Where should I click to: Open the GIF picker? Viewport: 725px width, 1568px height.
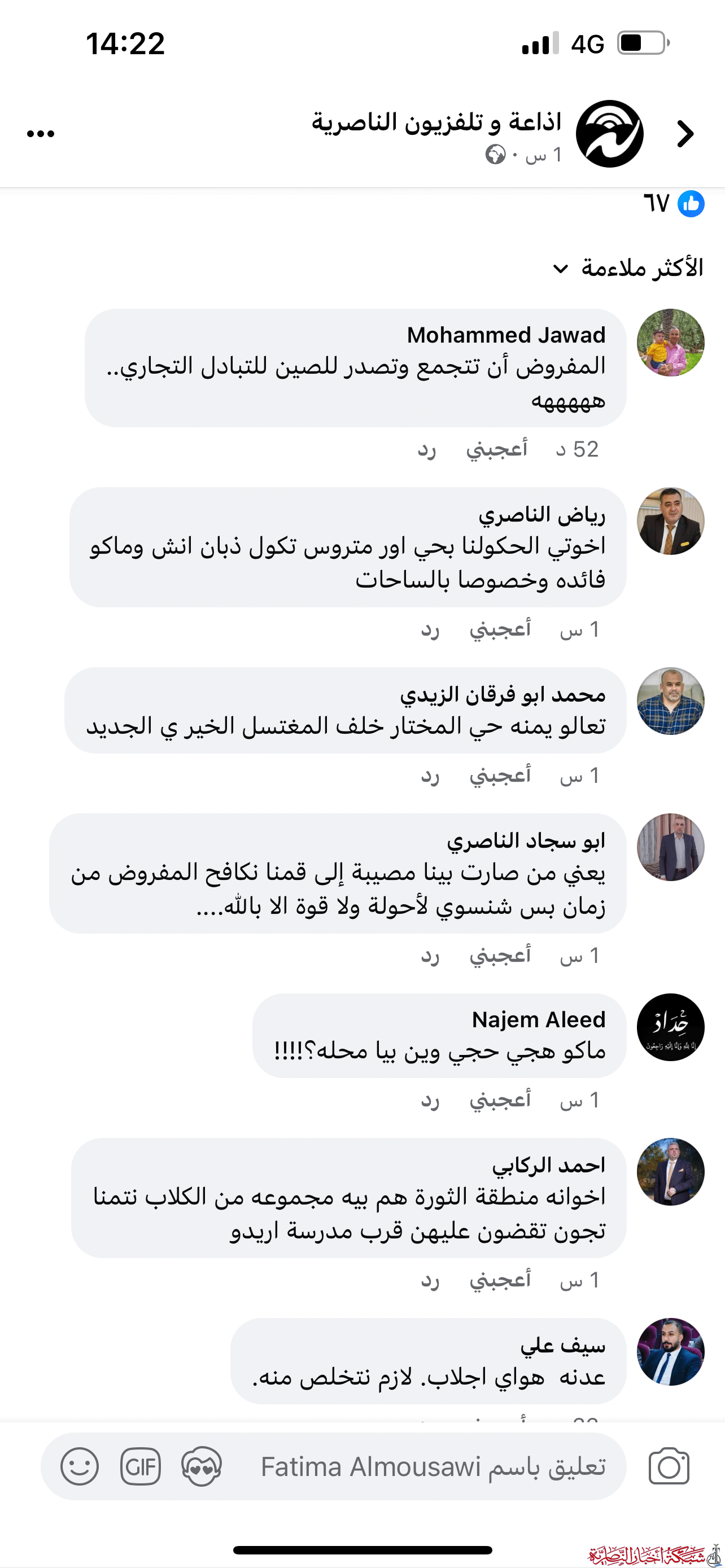pos(141,1466)
